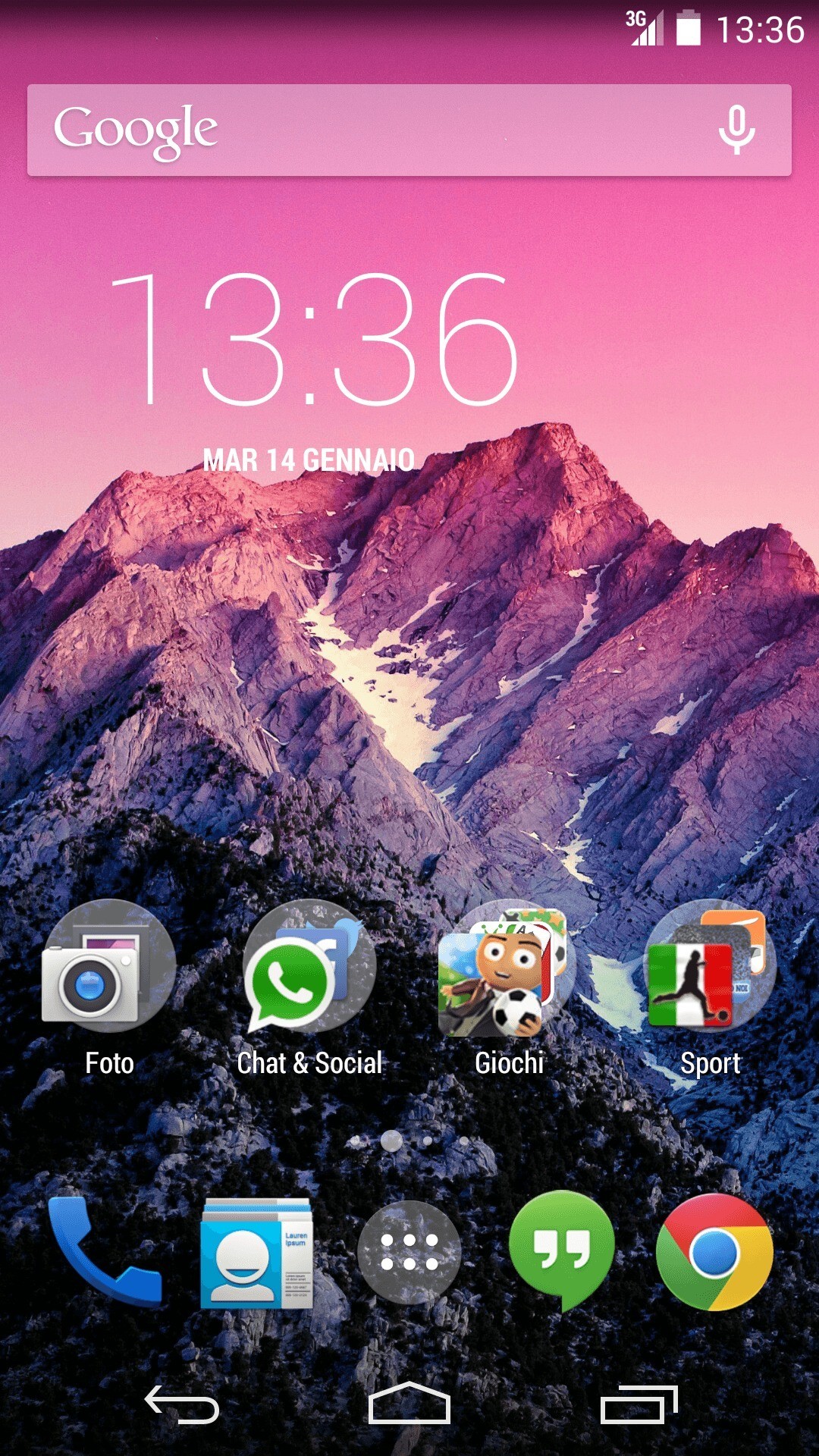Tap the system back button

tap(182, 1404)
